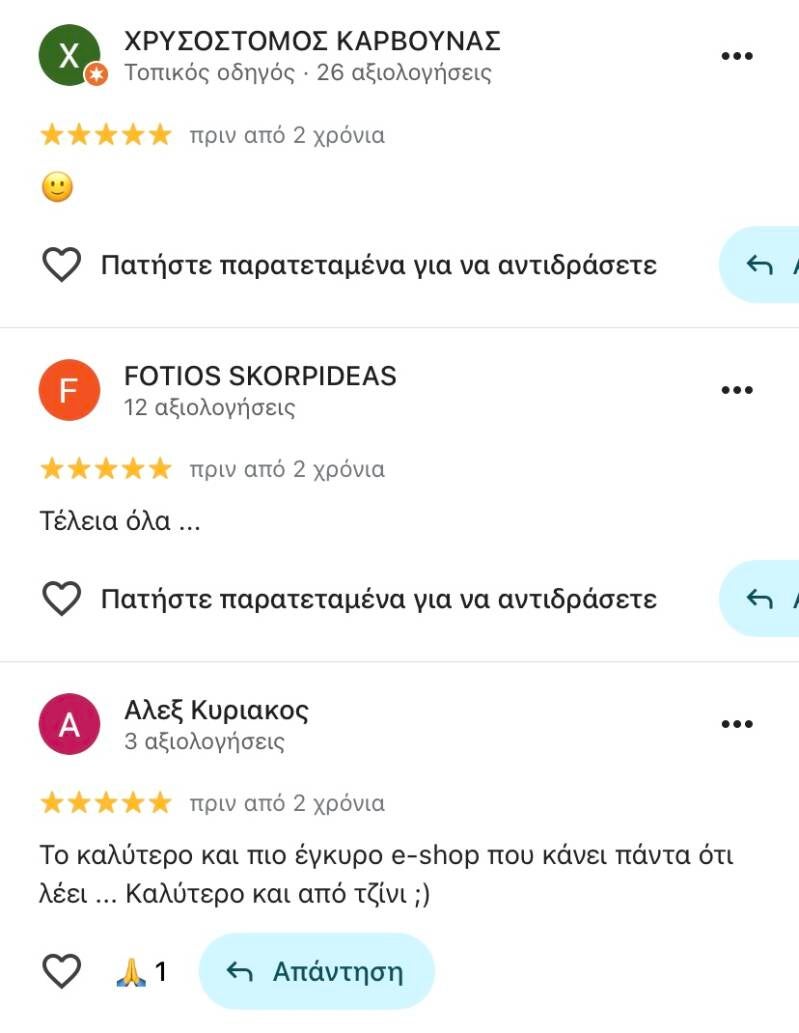Like ΧΡΥΣΟΣΤΟΜΟΣ ΚΑΡΒΟΥΝΑΣ's review

tap(62, 265)
